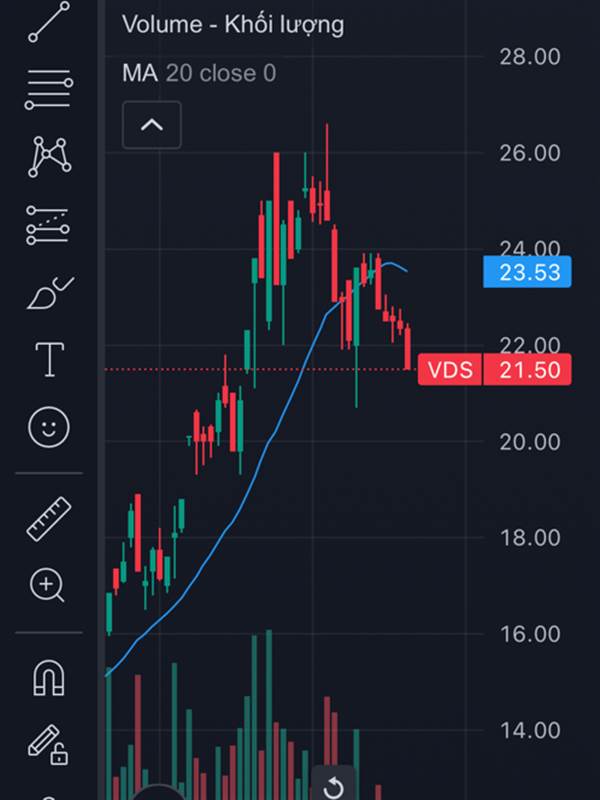600x800 pixels.
Task: Select the brush drawing tool
Action: point(48,293)
